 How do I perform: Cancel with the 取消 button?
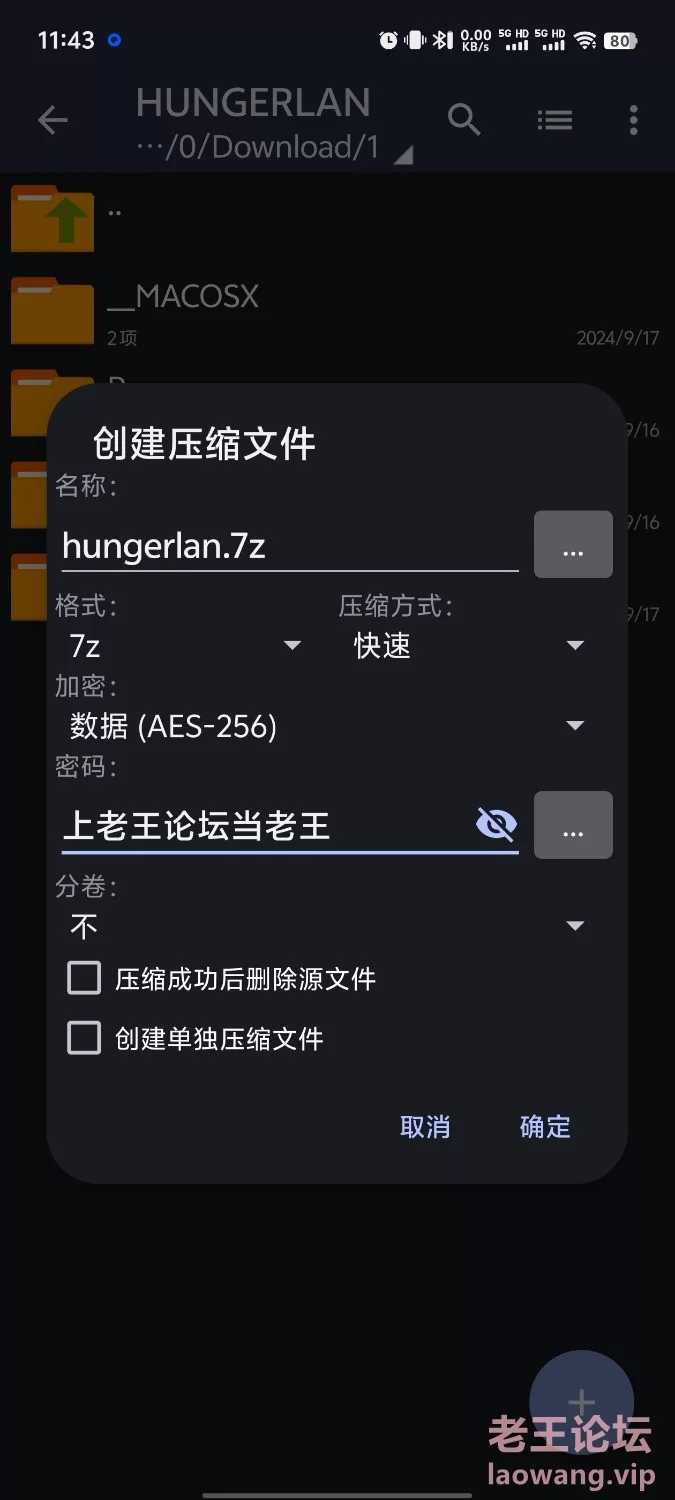click(425, 1127)
